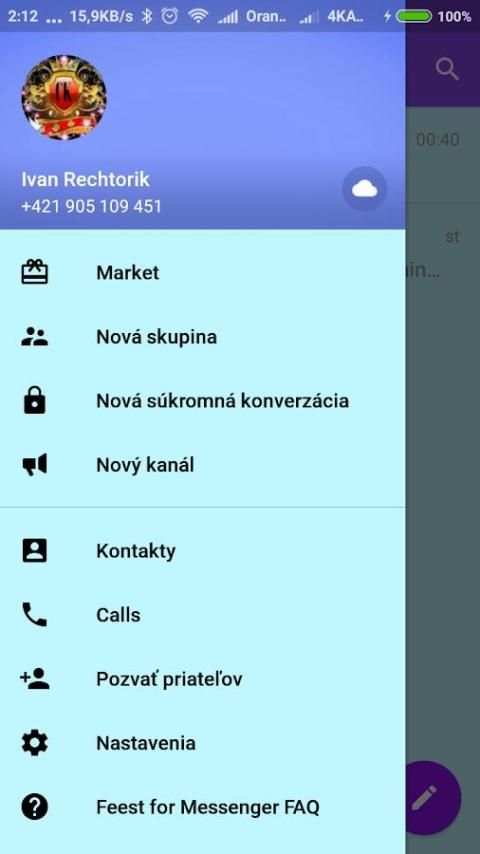Tap Pozvať priateľov to invite friends

(203, 679)
